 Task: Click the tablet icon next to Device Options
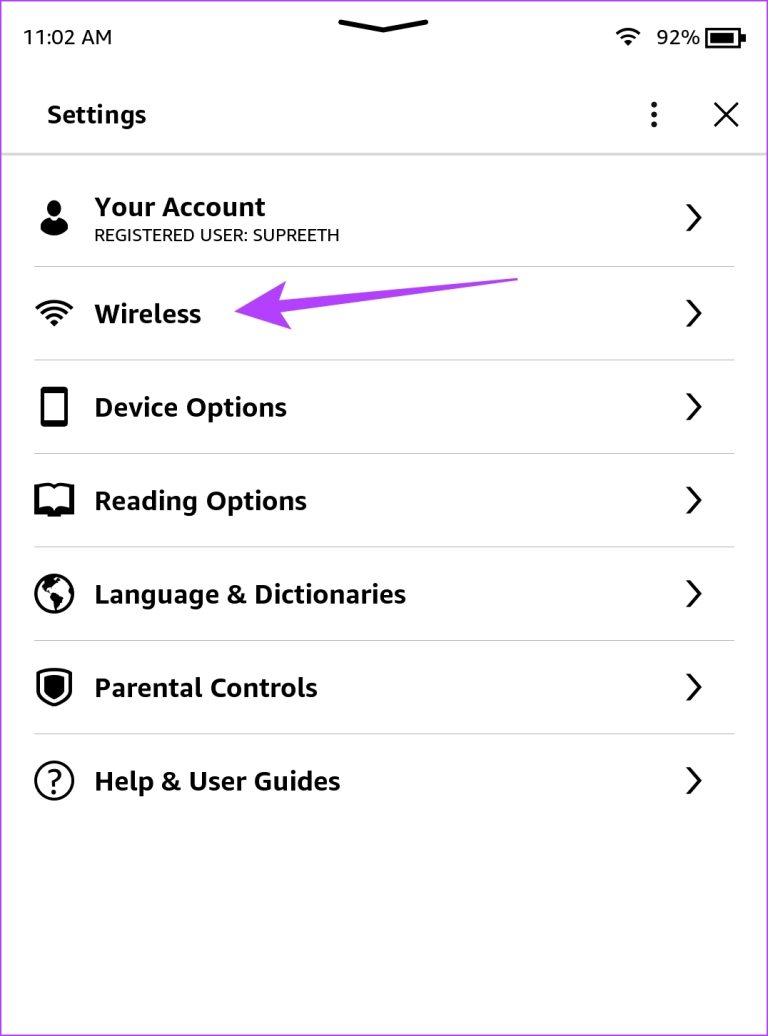point(53,407)
